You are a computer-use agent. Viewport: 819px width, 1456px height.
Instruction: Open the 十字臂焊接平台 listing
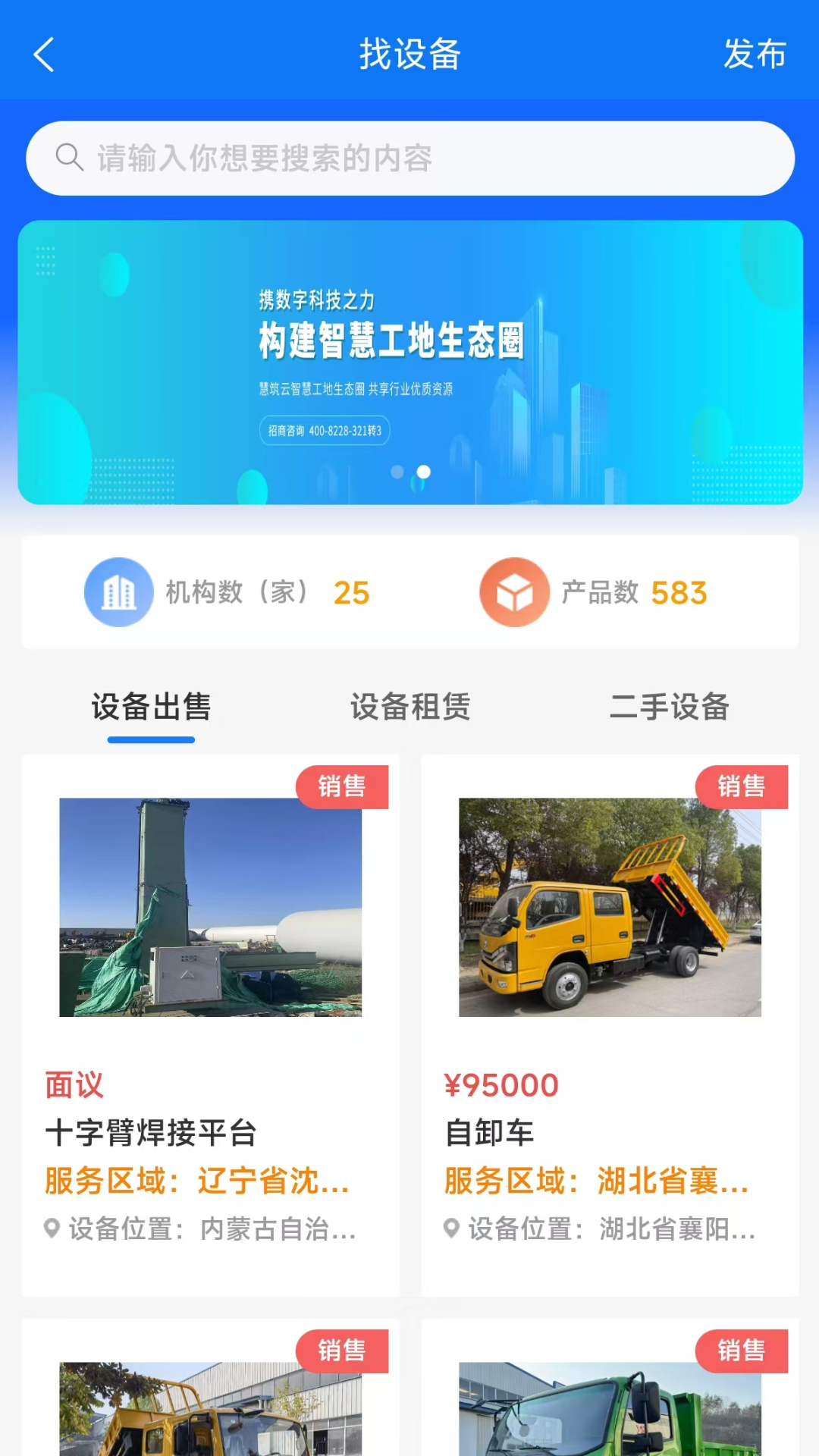point(211,1025)
